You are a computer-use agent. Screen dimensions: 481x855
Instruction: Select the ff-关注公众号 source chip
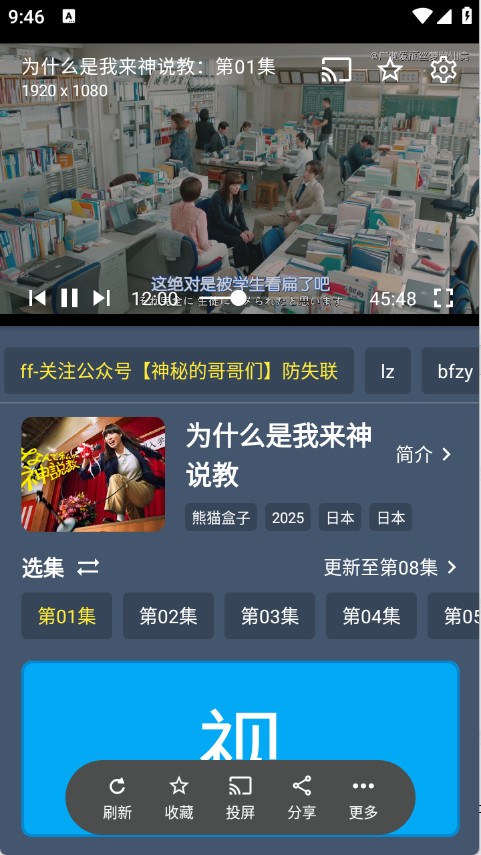(179, 371)
